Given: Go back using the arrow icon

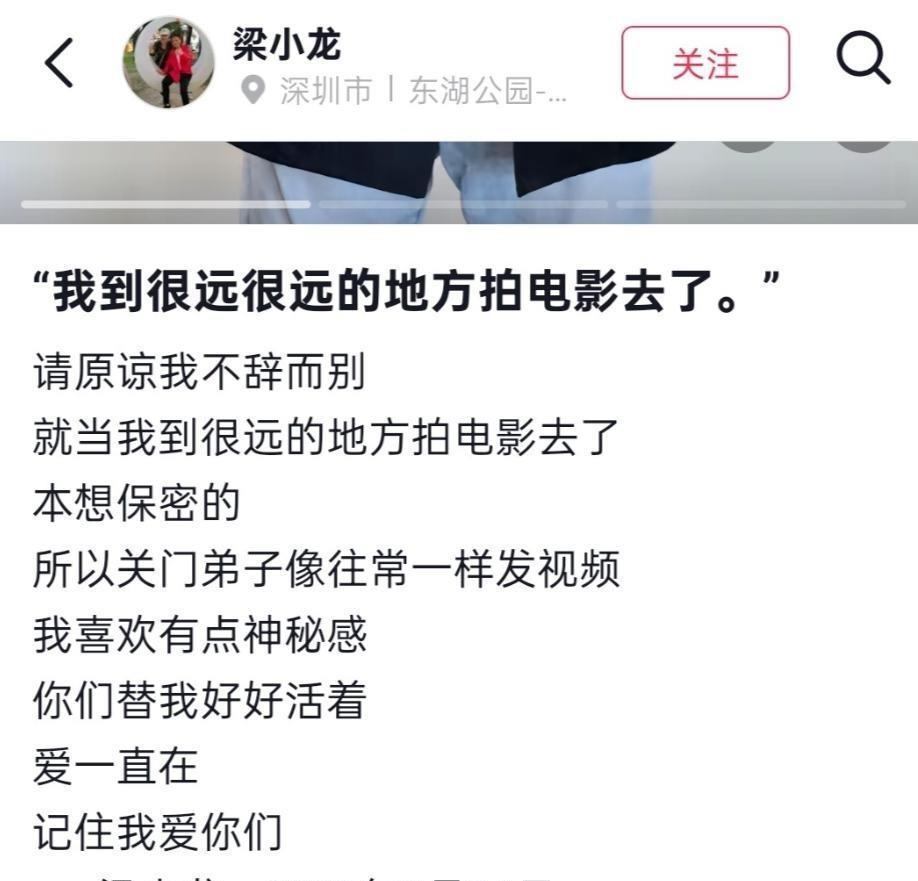Looking at the screenshot, I should point(60,64).
